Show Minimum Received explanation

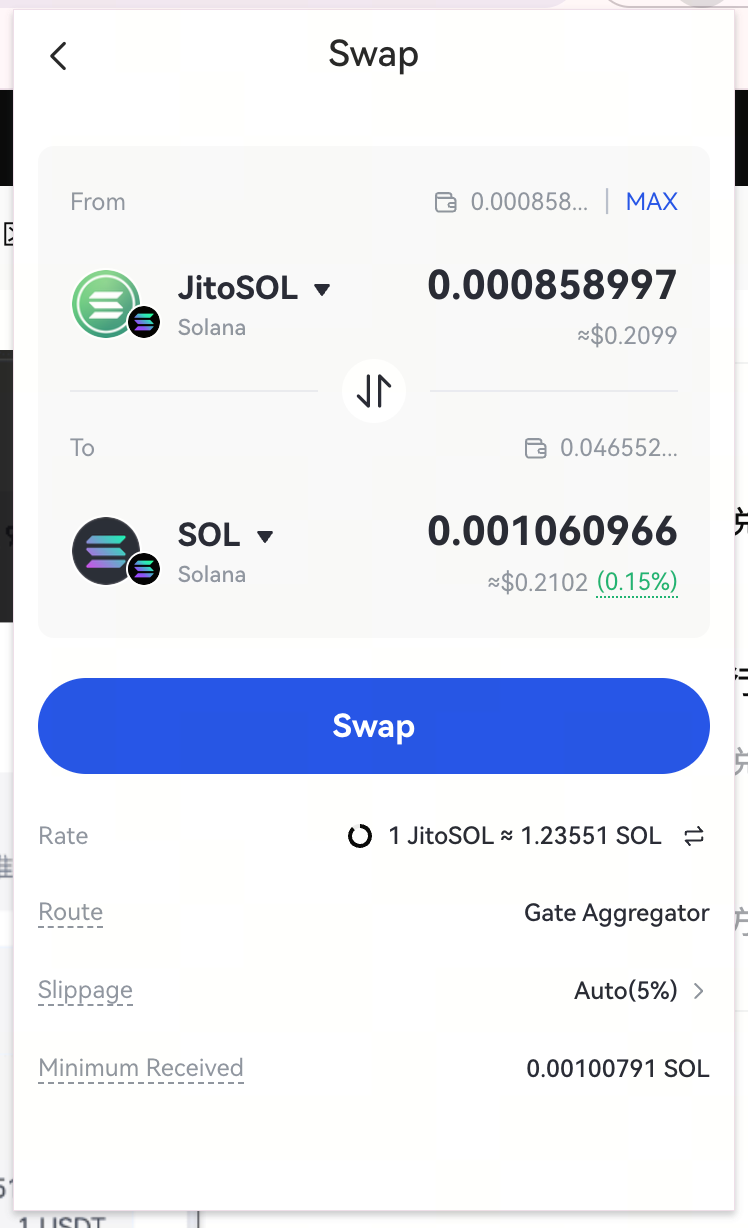141,1069
